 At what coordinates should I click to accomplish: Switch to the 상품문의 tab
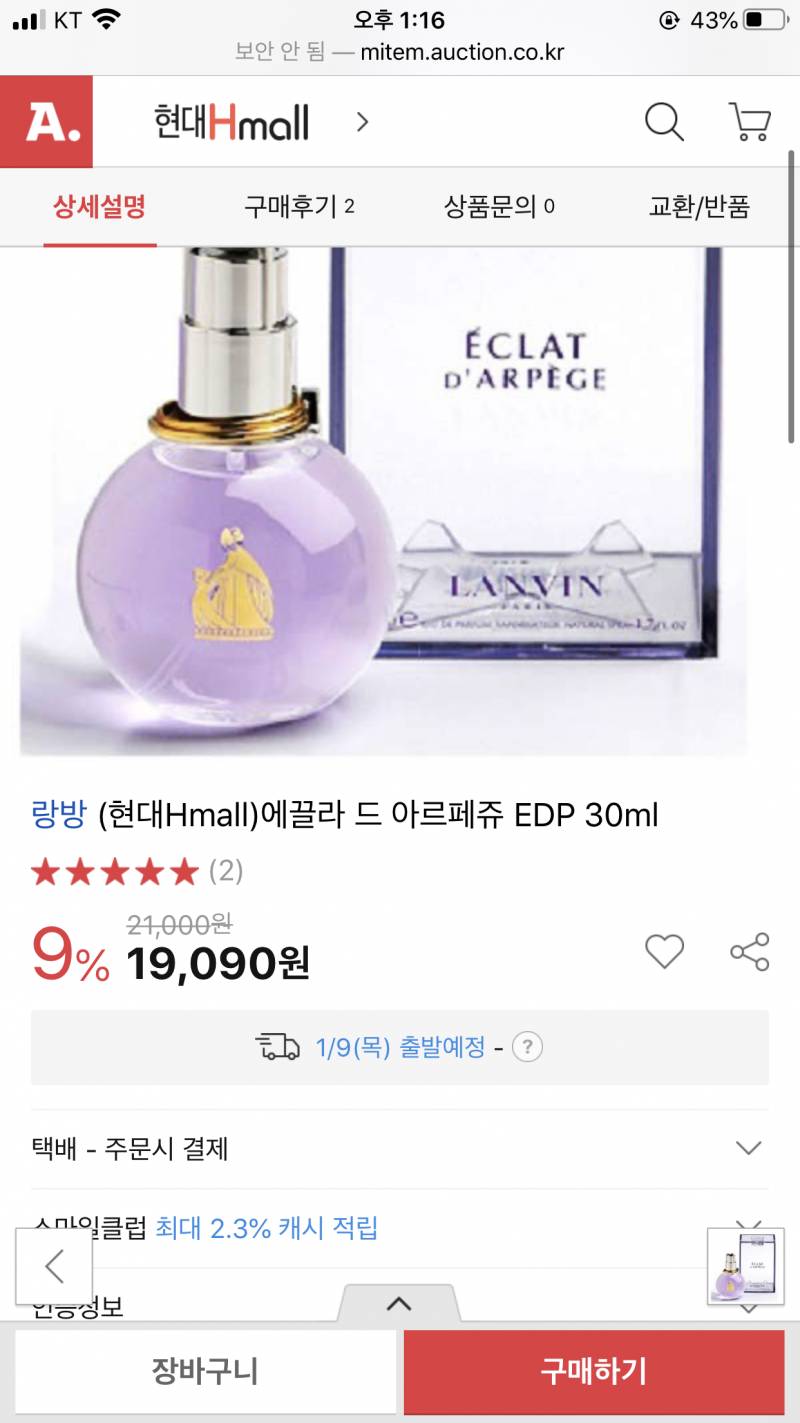tap(499, 207)
